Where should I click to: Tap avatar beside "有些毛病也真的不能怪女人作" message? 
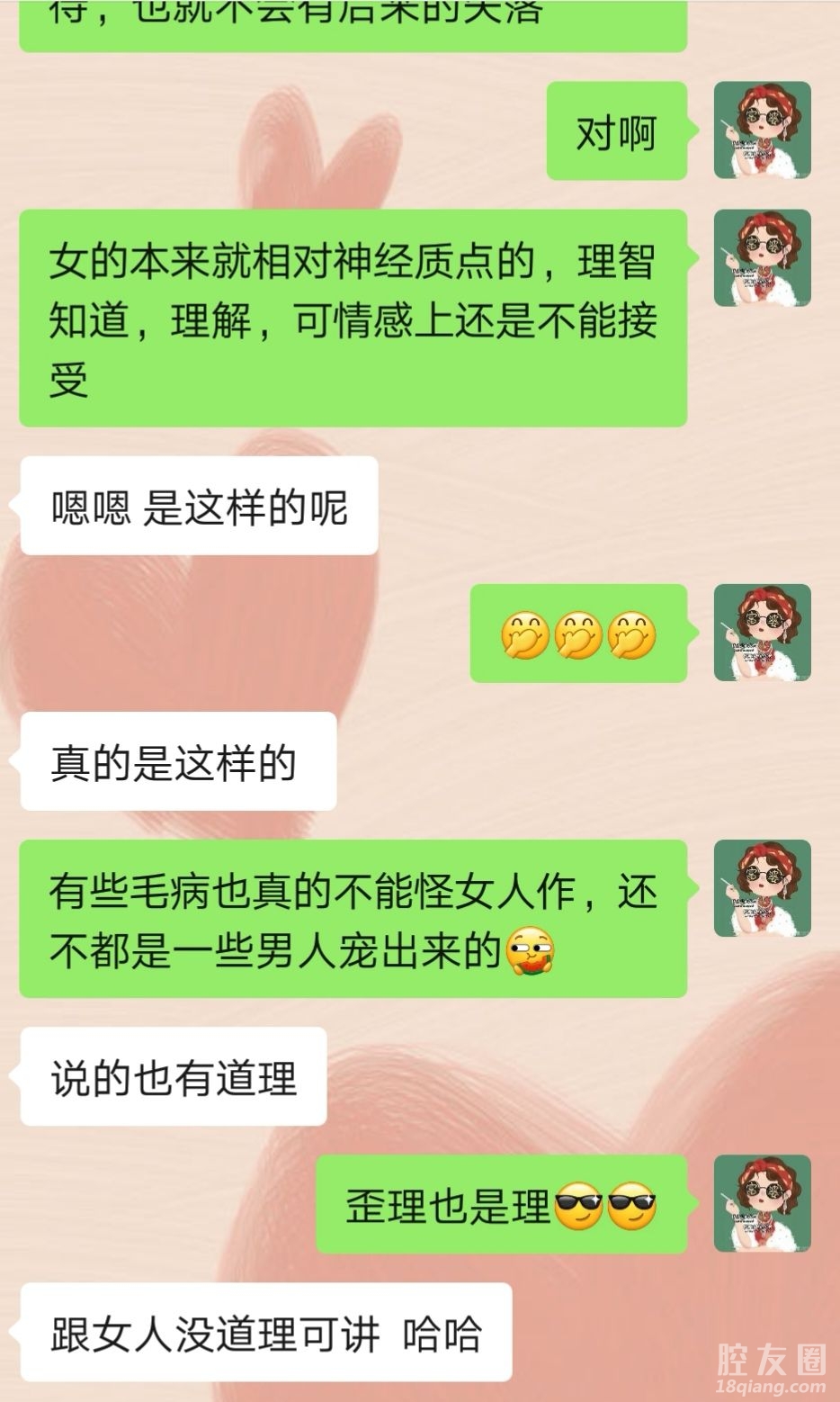pyautogui.click(x=762, y=888)
